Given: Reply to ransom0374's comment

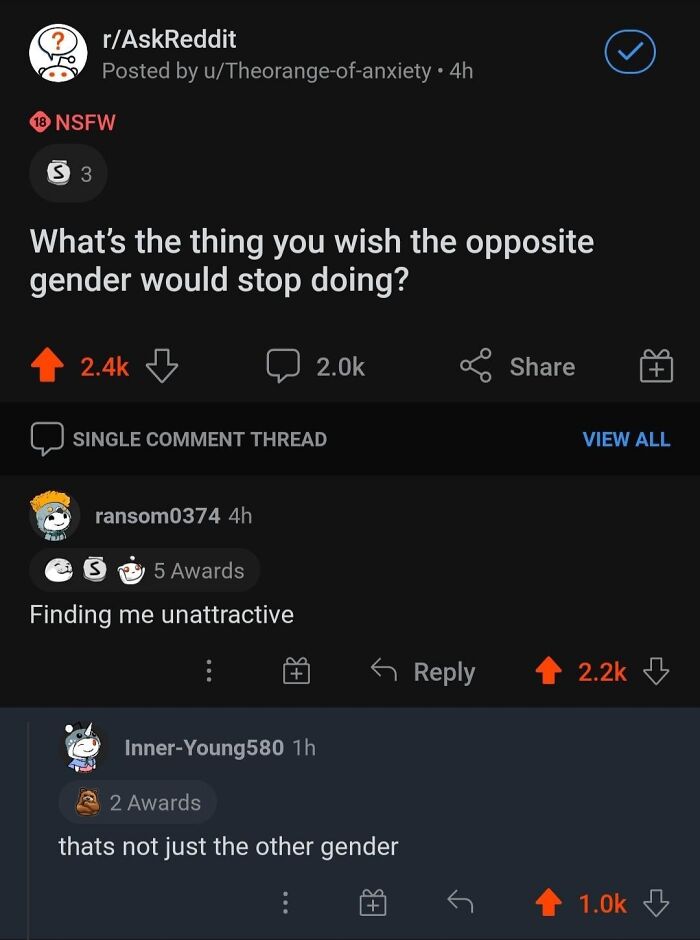Looking at the screenshot, I should click(423, 672).
